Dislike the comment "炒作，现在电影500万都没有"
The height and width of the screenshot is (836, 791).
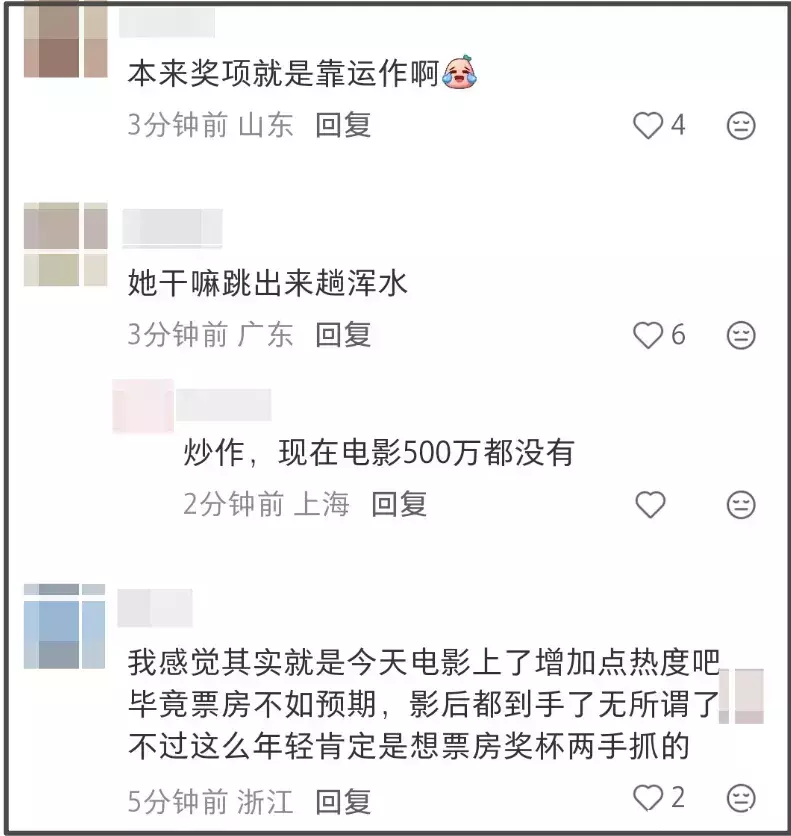741,505
